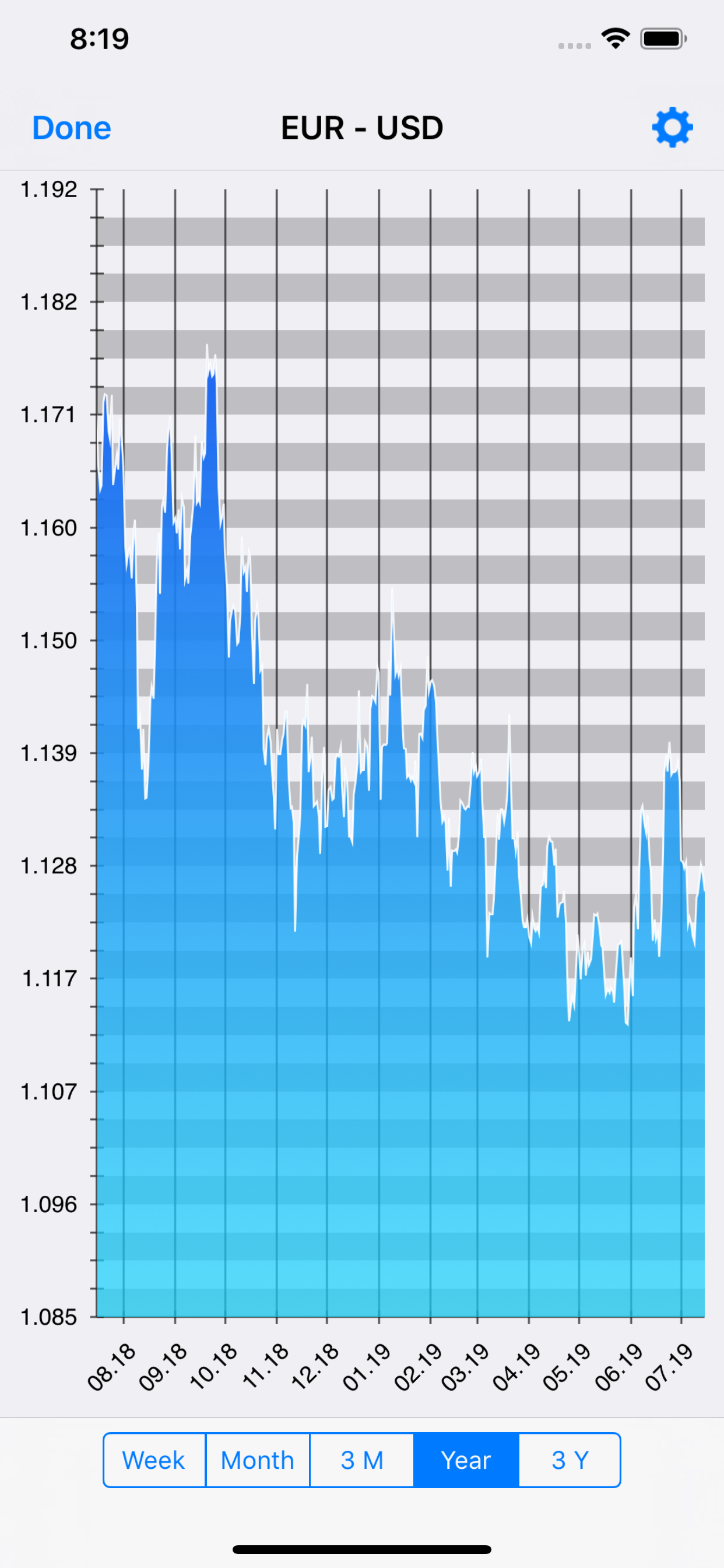Tap Done to close the chart
Viewport: 724px width, 1568px height.
[71, 128]
